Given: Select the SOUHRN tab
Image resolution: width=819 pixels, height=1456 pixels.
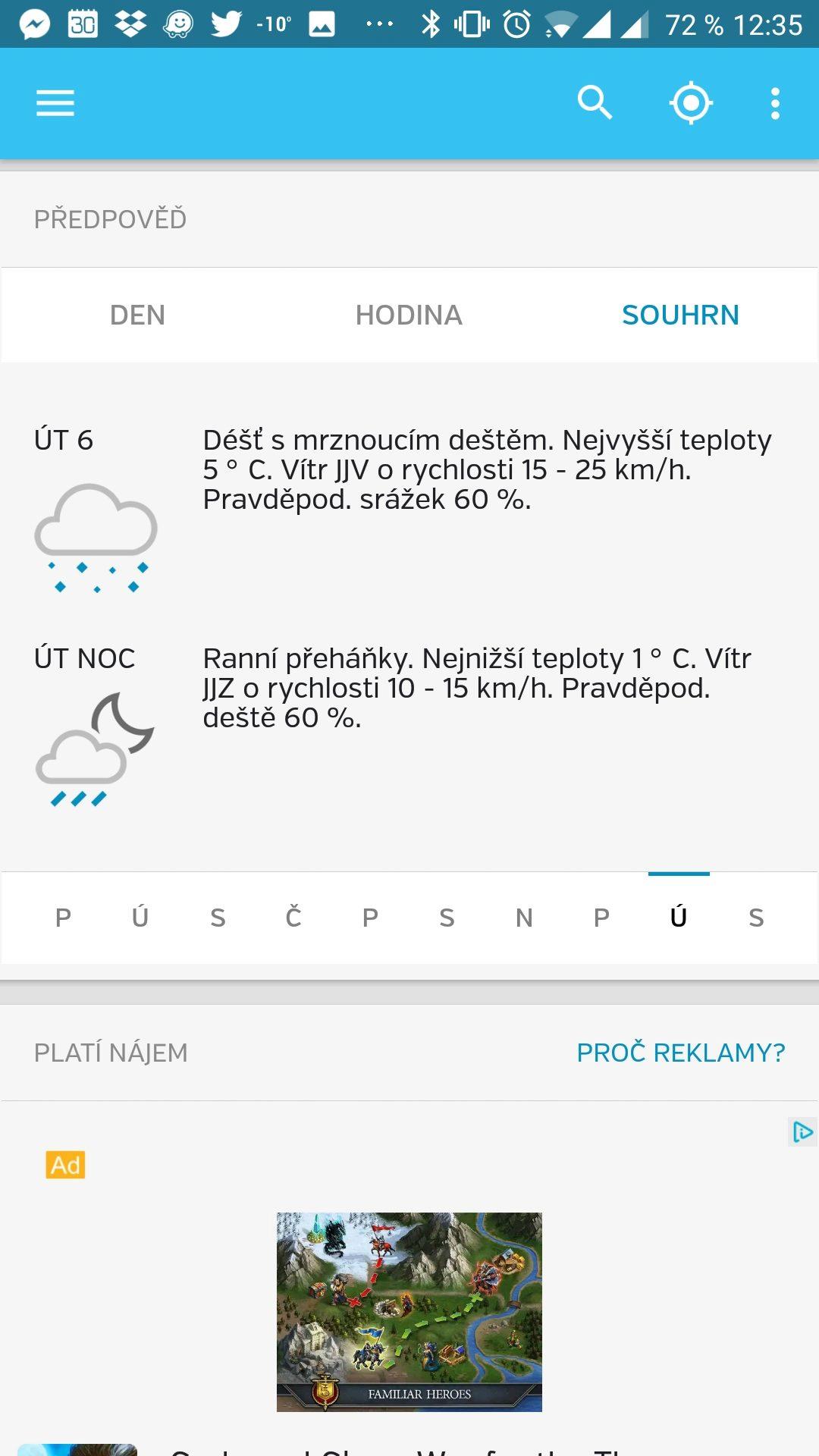Looking at the screenshot, I should click(x=680, y=315).
